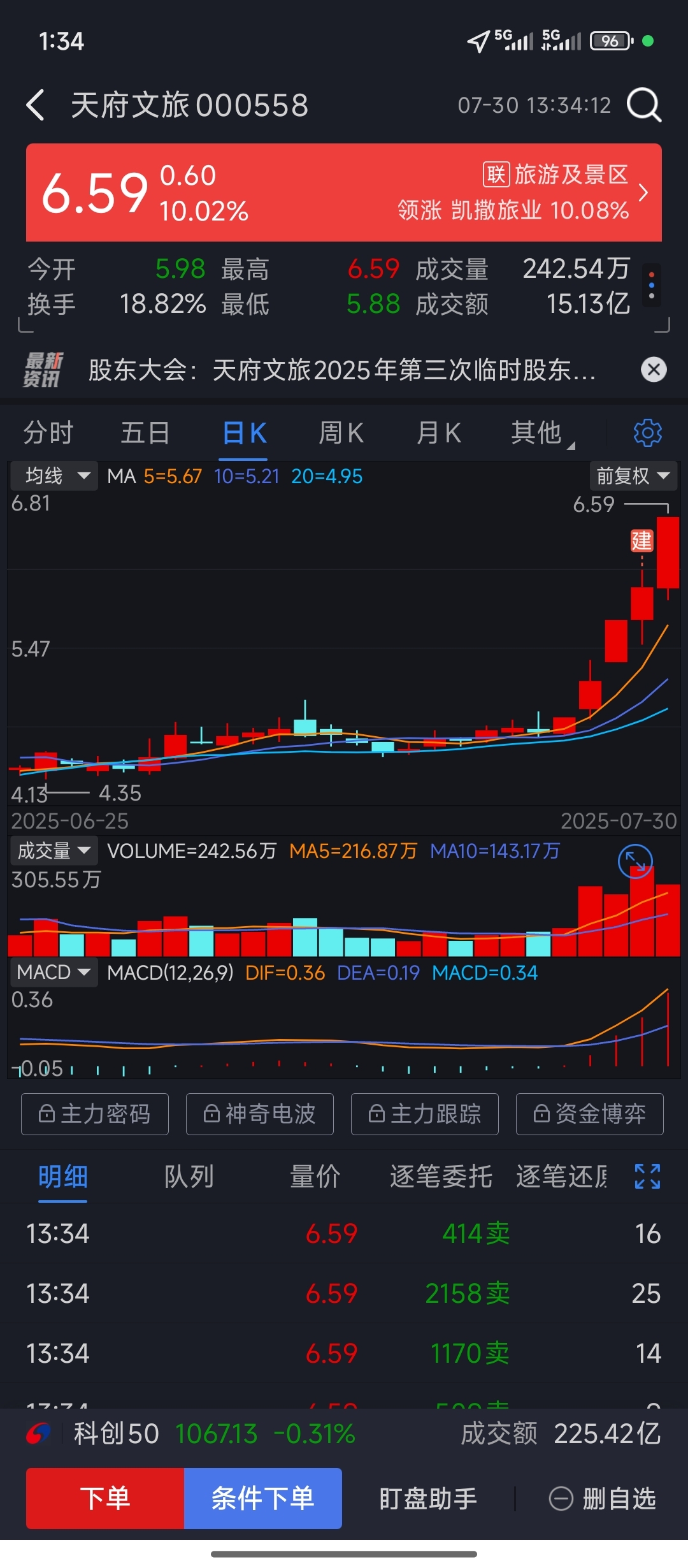Open the 成交量 indicator dropdown
This screenshot has width=688, height=1568.
54,851
